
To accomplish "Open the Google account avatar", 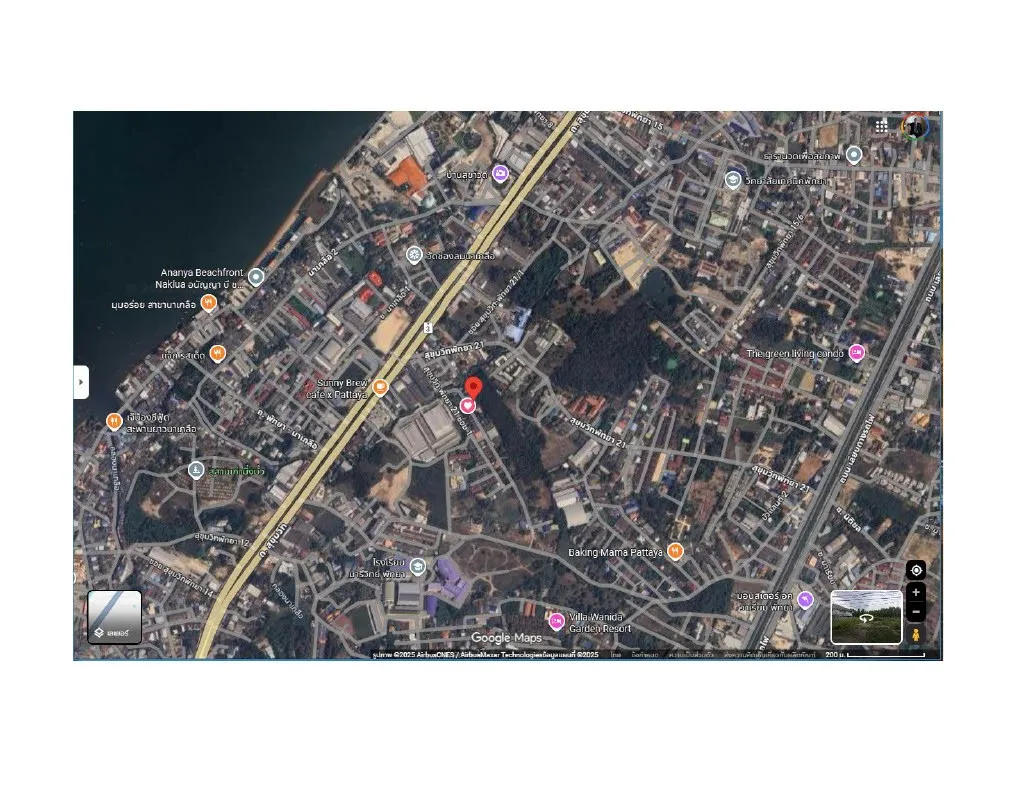I will click(915, 127).
